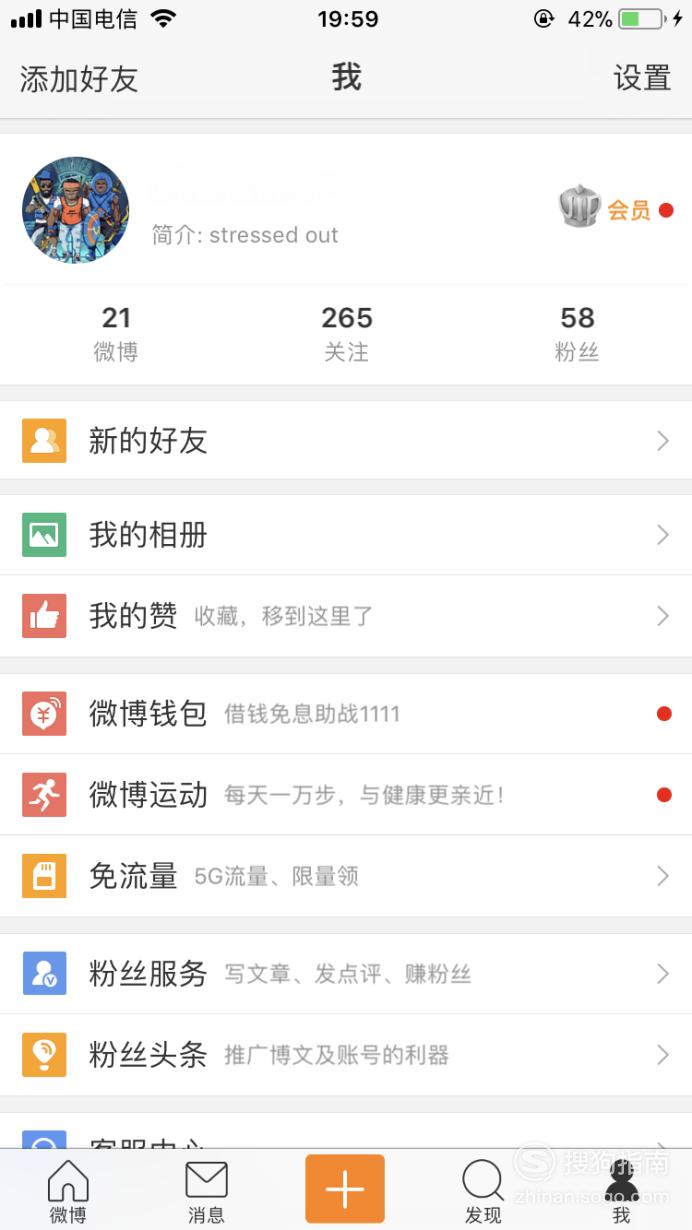Open 粉丝头条 fan headlines

tap(346, 1055)
